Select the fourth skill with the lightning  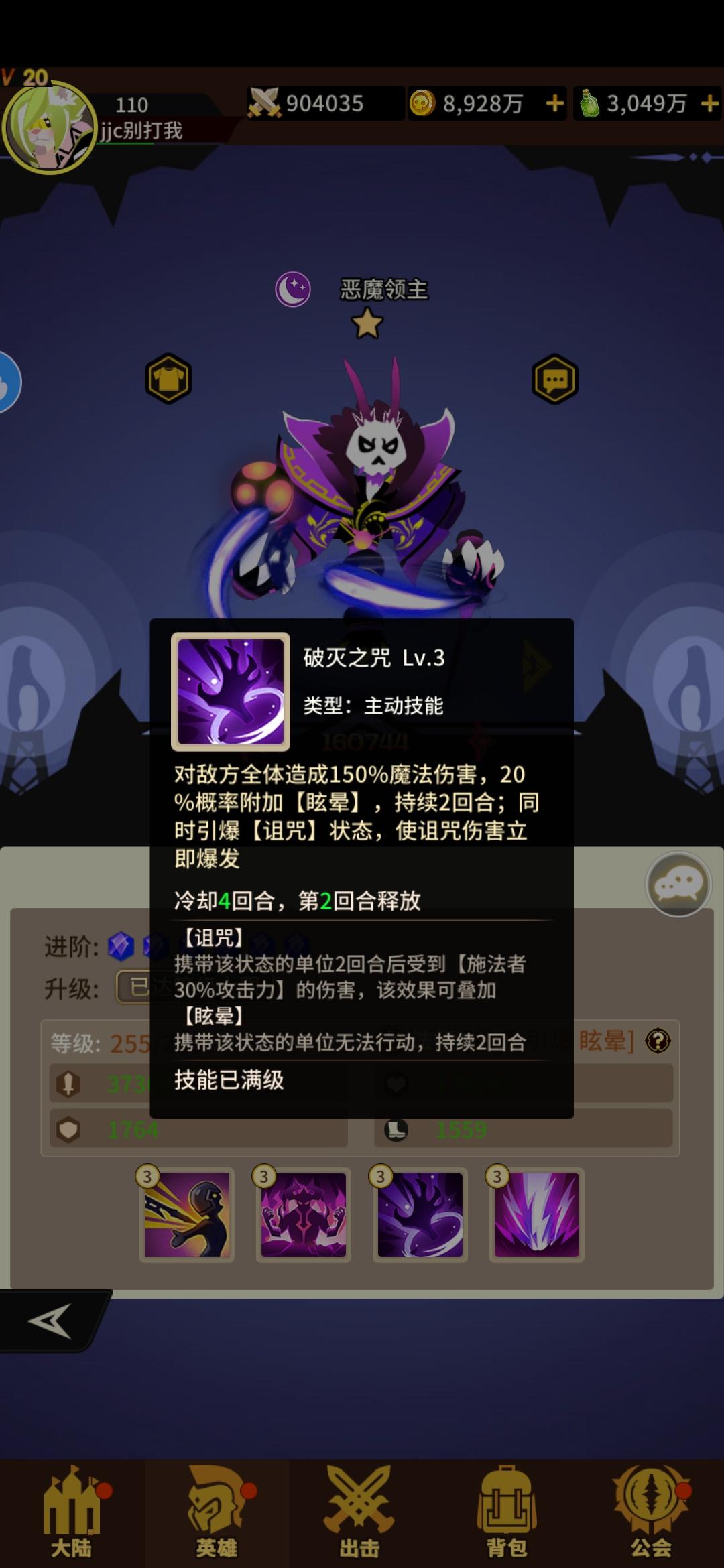pos(536,1215)
